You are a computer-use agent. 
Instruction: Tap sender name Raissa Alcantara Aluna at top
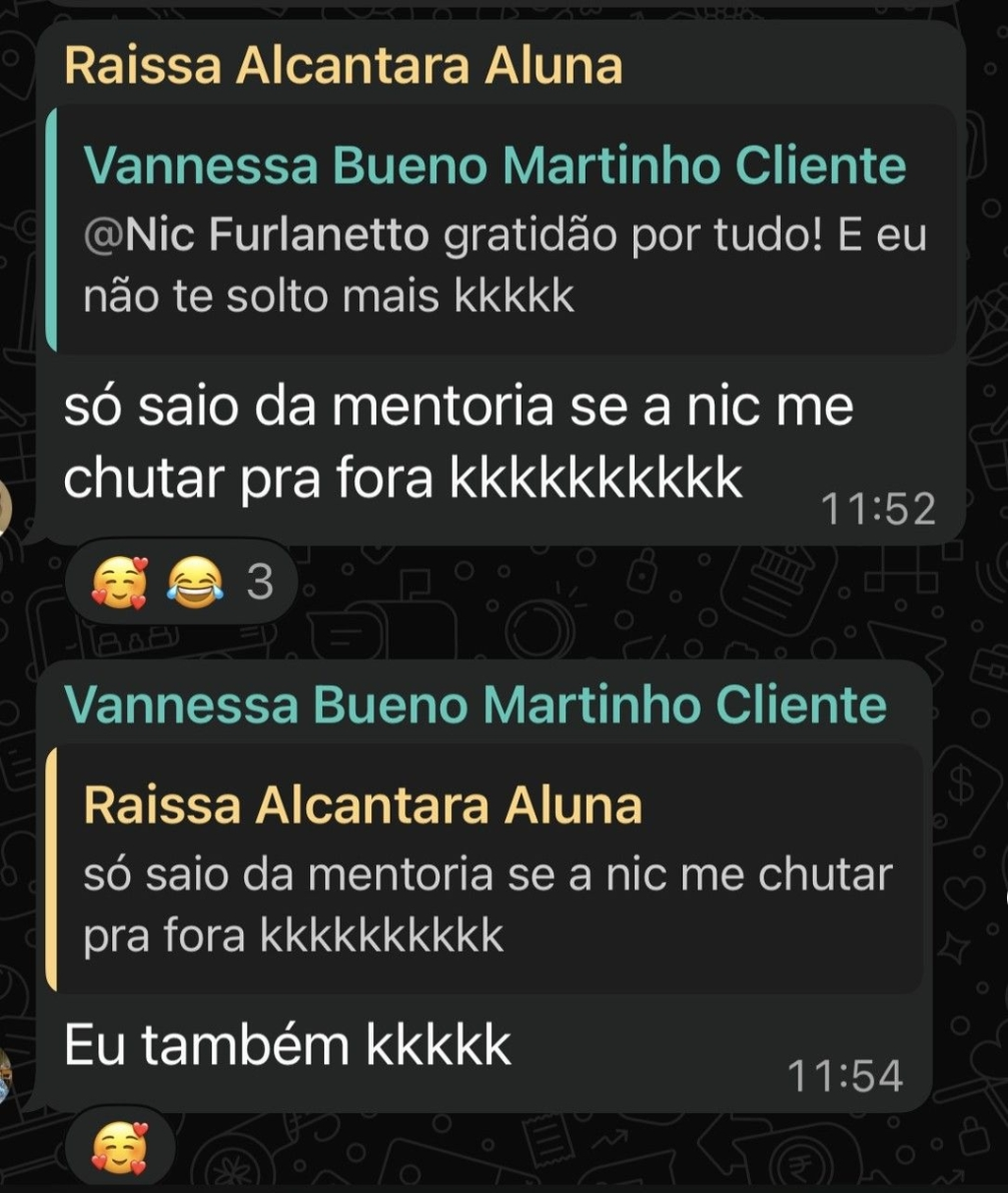pos(343,66)
